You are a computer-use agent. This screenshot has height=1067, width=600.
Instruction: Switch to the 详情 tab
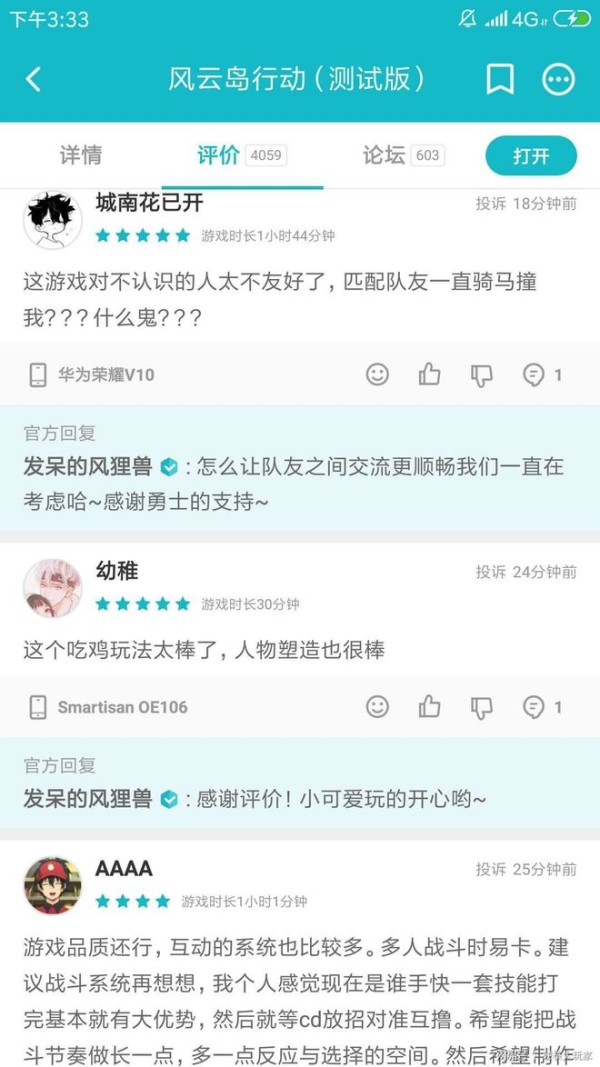tap(80, 155)
